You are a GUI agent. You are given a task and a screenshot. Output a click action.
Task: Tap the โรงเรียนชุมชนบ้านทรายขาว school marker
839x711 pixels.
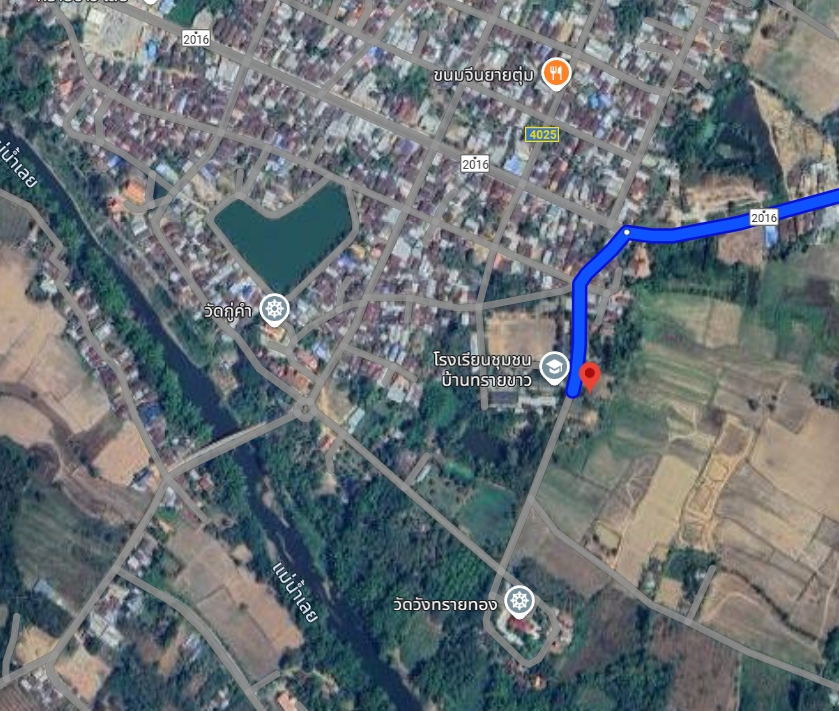[x=552, y=368]
